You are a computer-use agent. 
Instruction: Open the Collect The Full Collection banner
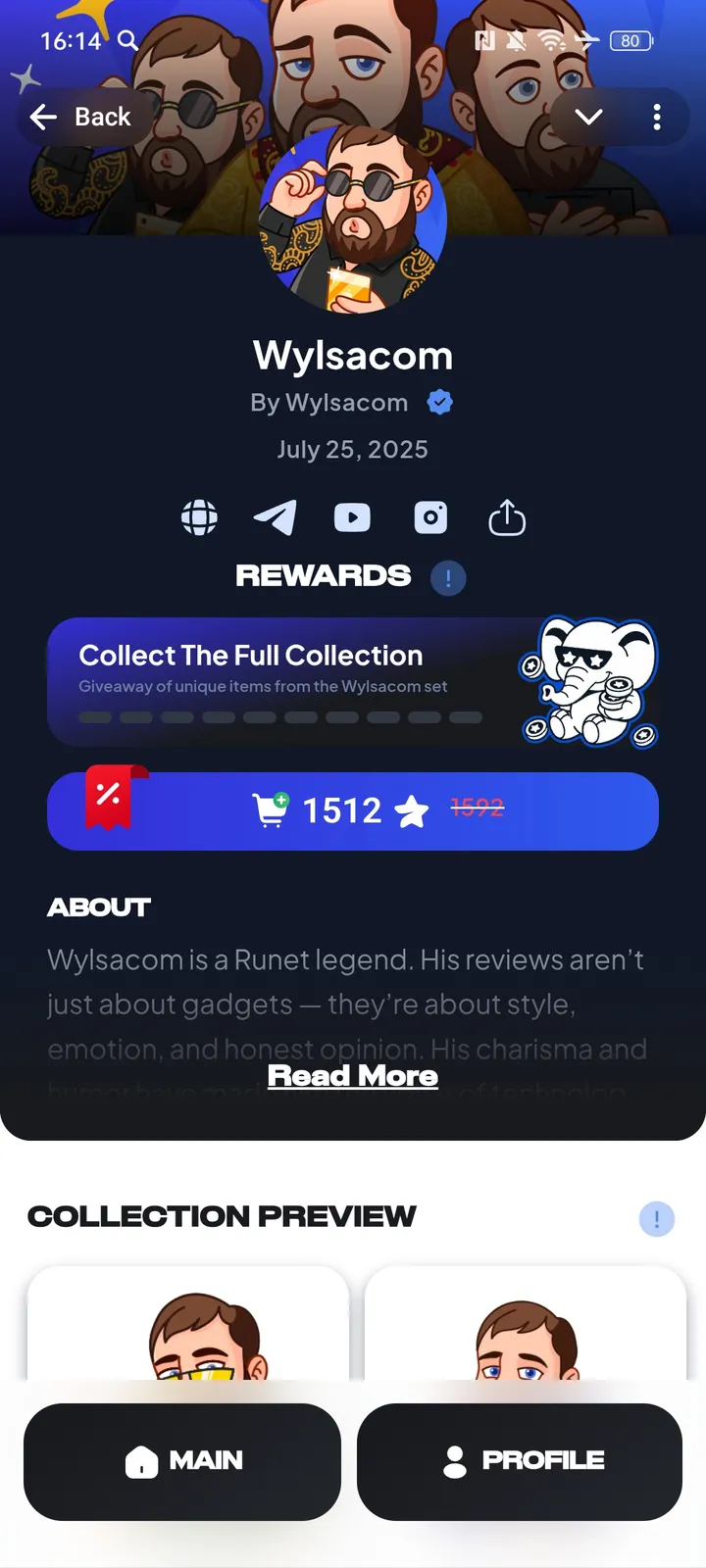tap(294, 682)
